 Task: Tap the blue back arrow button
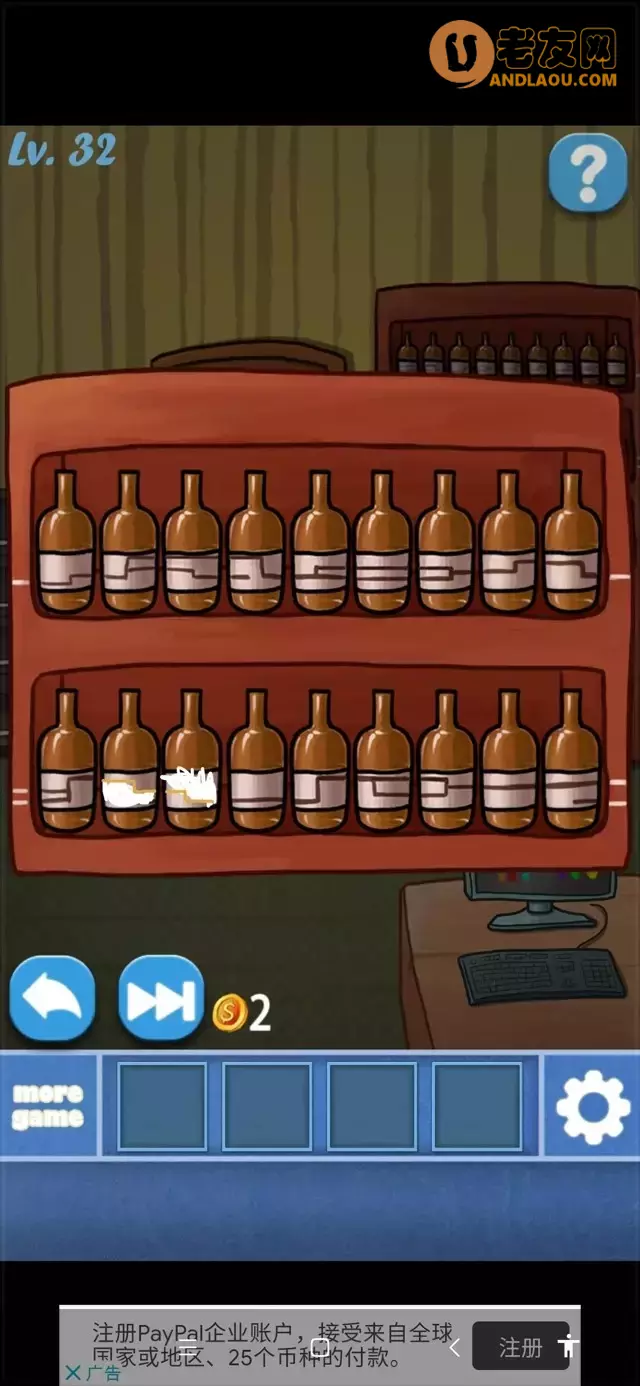52,999
